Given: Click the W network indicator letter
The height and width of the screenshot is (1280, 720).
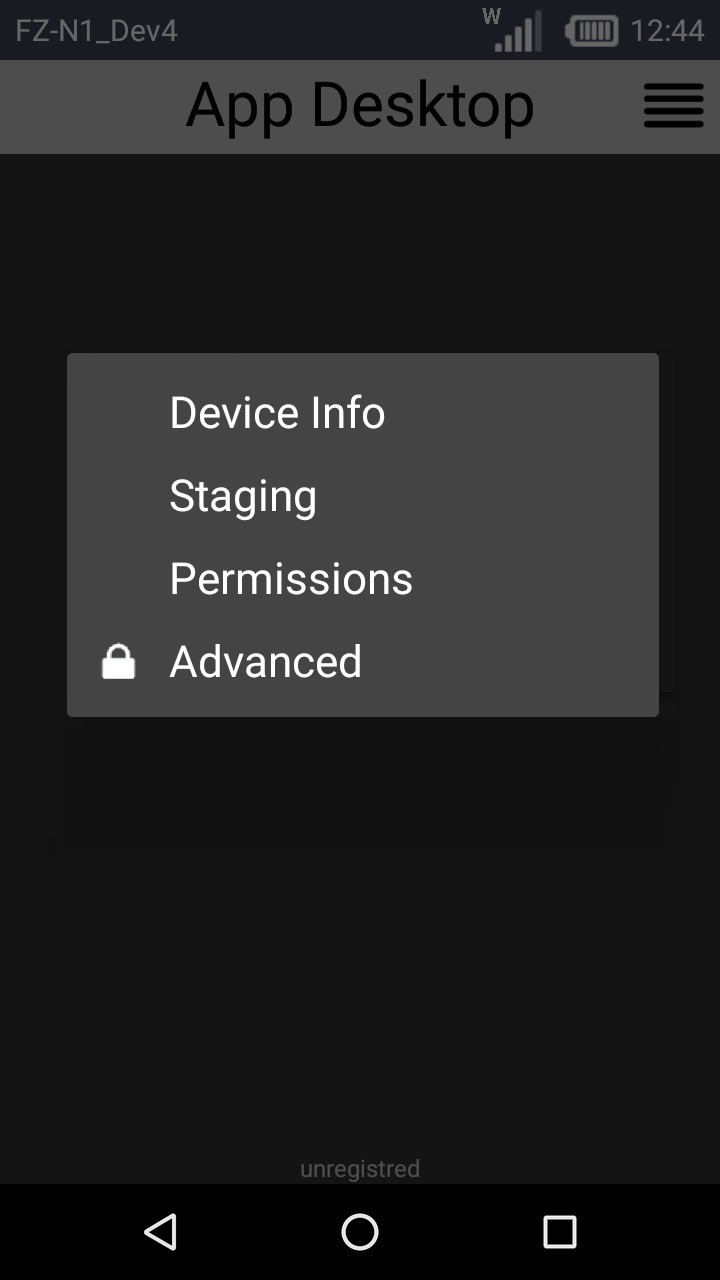Looking at the screenshot, I should [490, 15].
